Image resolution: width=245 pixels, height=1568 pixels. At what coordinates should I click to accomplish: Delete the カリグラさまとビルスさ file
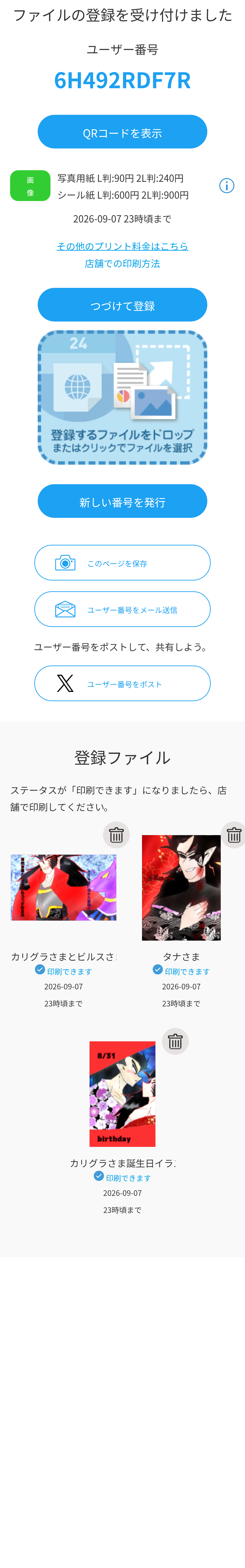click(x=116, y=835)
